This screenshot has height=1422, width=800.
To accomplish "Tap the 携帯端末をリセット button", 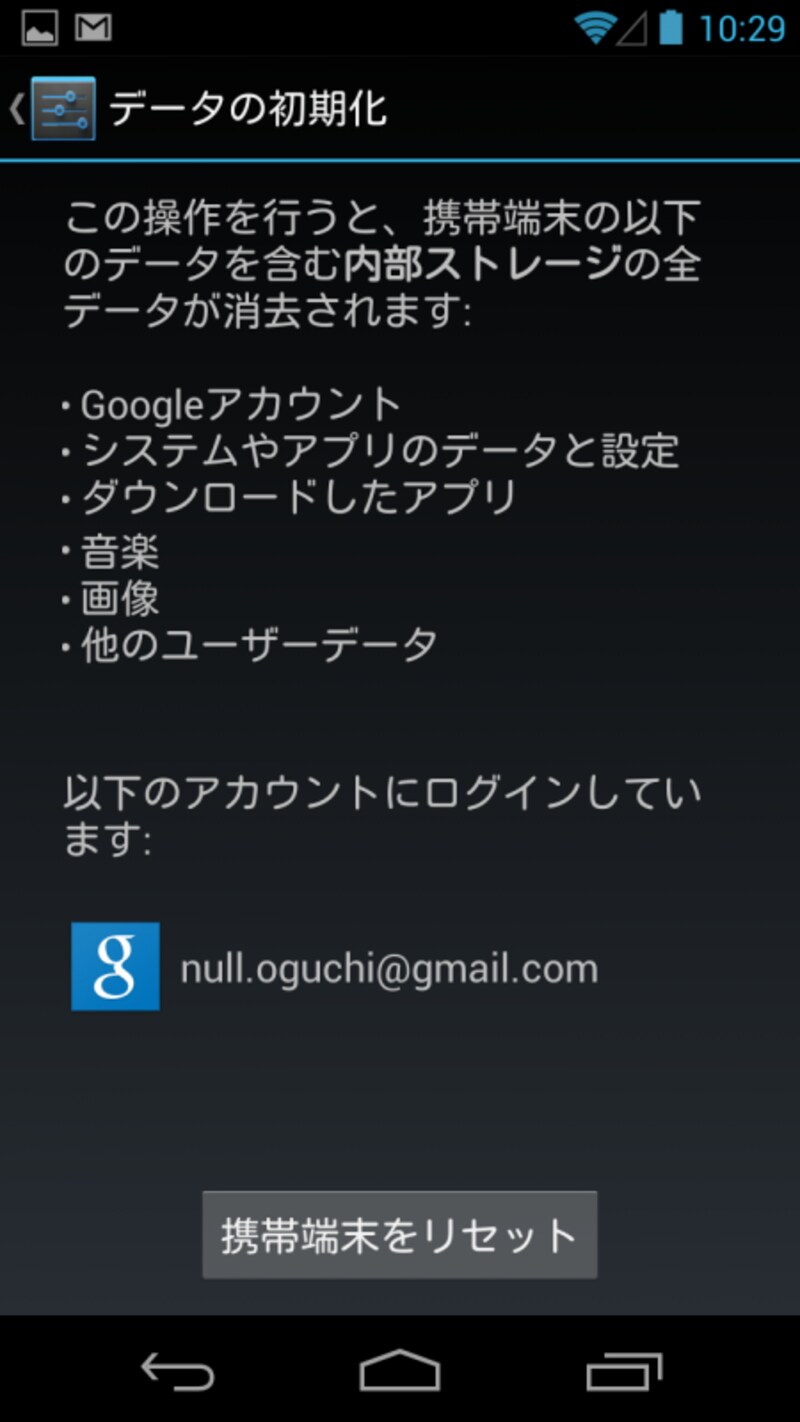I will tap(400, 1235).
